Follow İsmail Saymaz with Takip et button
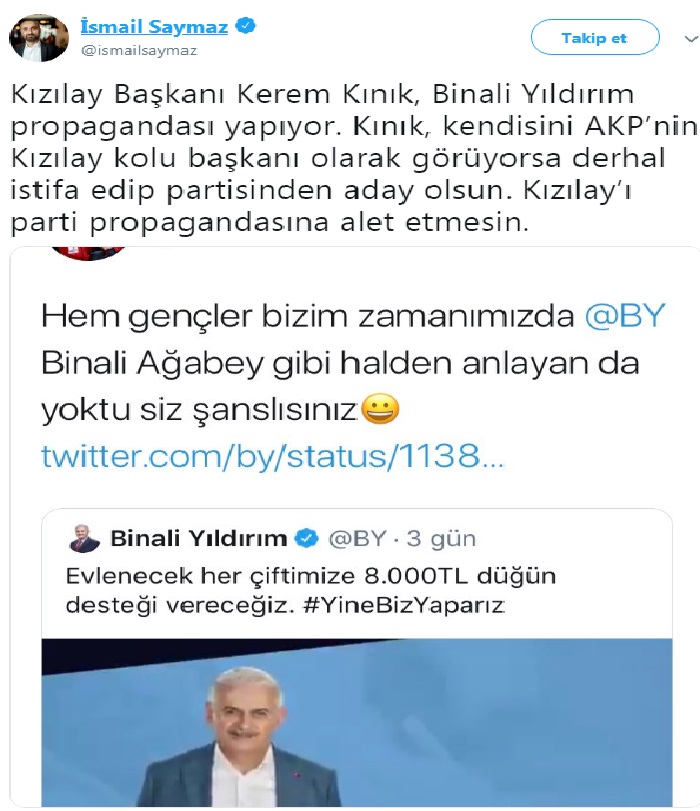The image size is (700, 811). (x=594, y=38)
